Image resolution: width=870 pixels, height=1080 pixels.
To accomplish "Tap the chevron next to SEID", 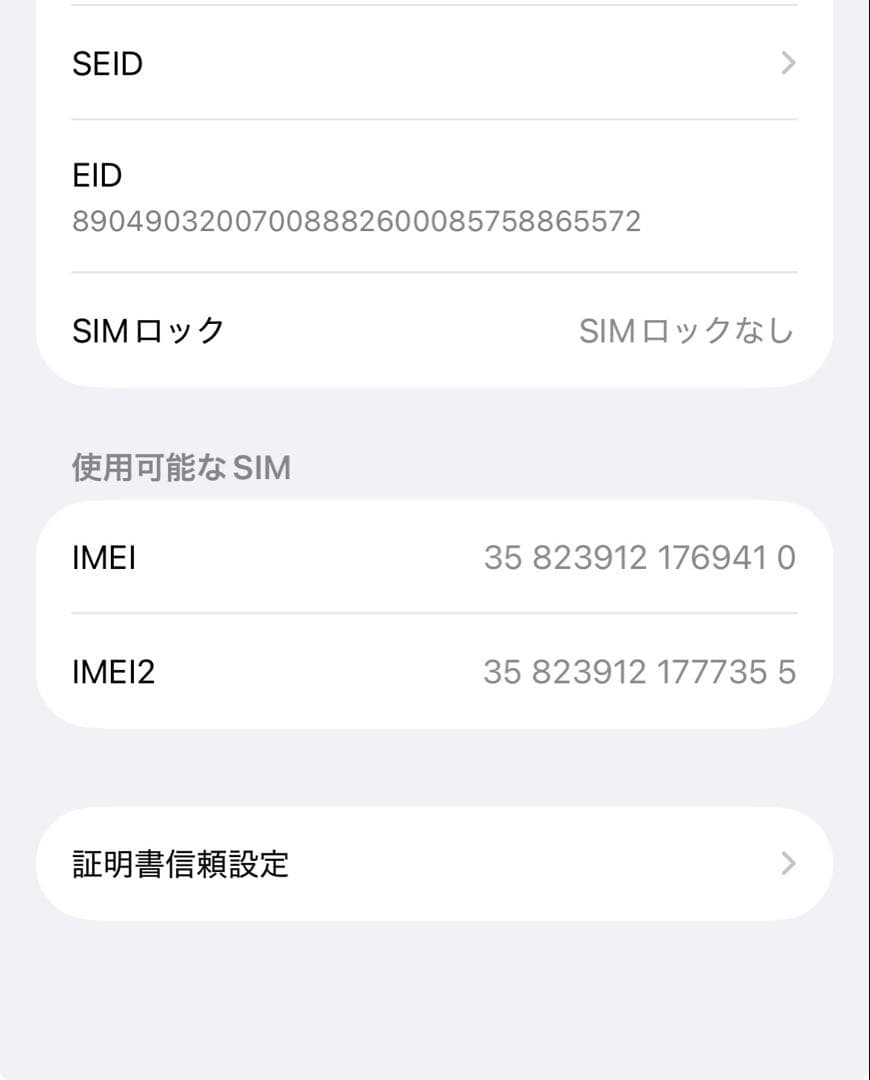I will (788, 63).
